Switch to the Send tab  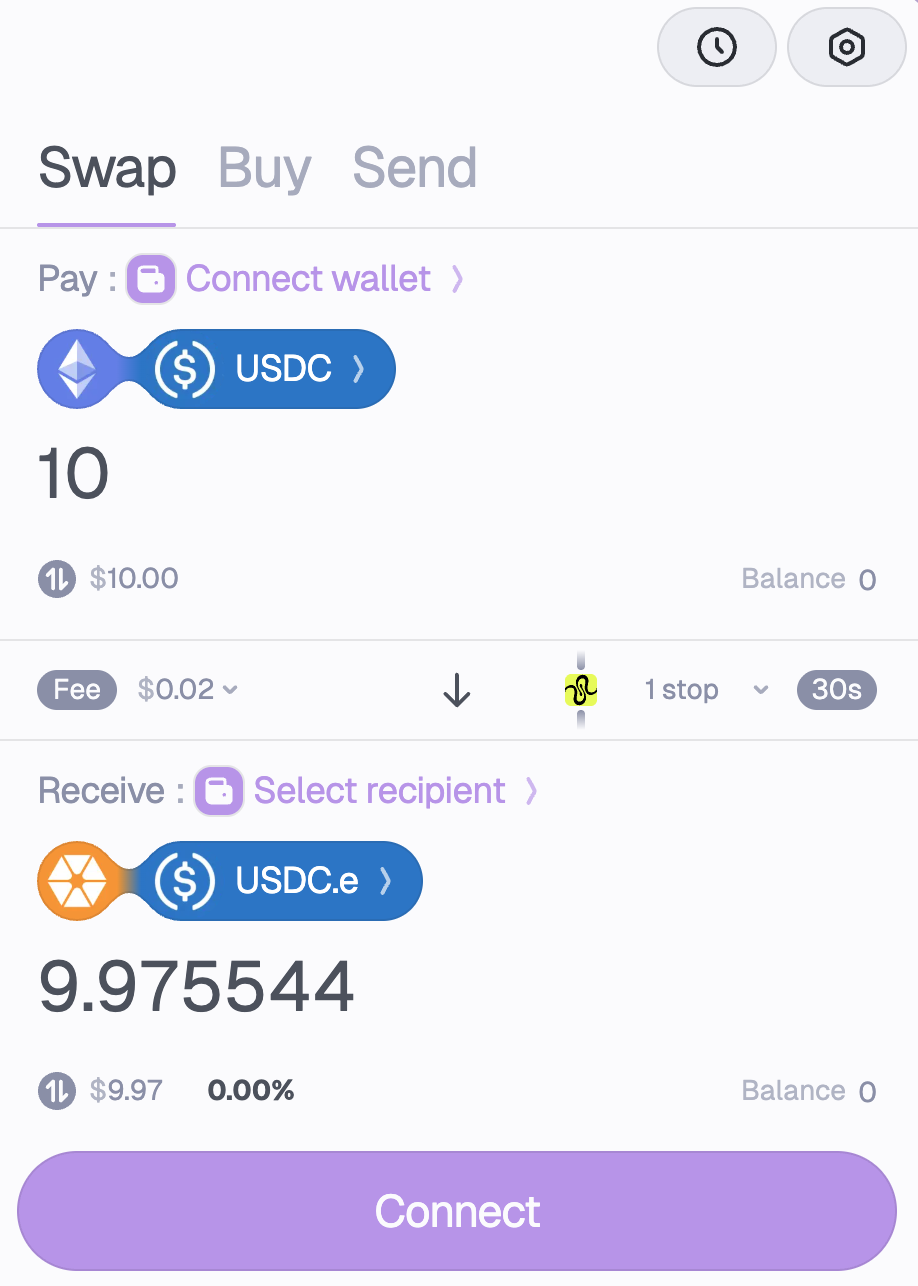(414, 168)
